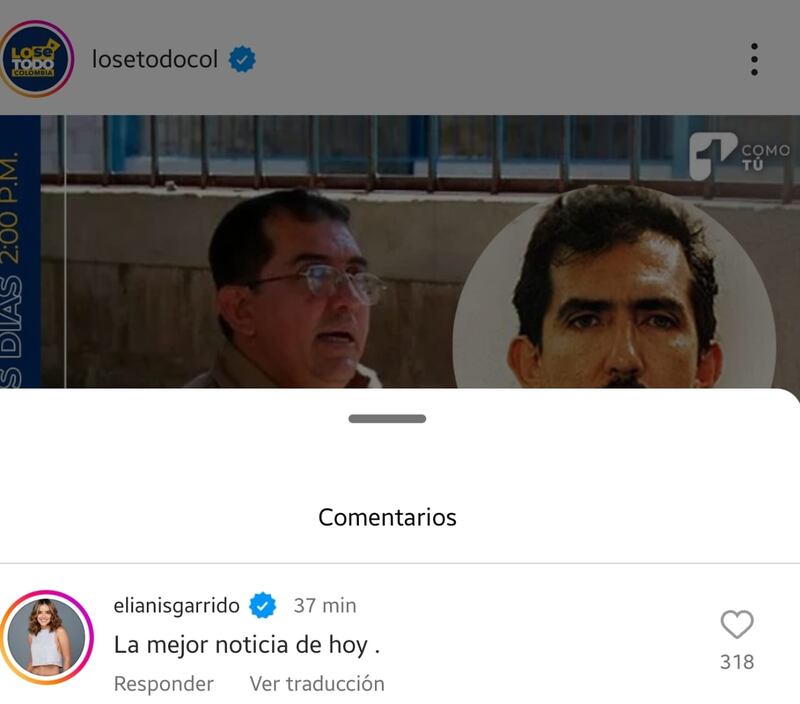The width and height of the screenshot is (800, 704).
Task: Reply to elianisgarrido's comment
Action: click(163, 684)
